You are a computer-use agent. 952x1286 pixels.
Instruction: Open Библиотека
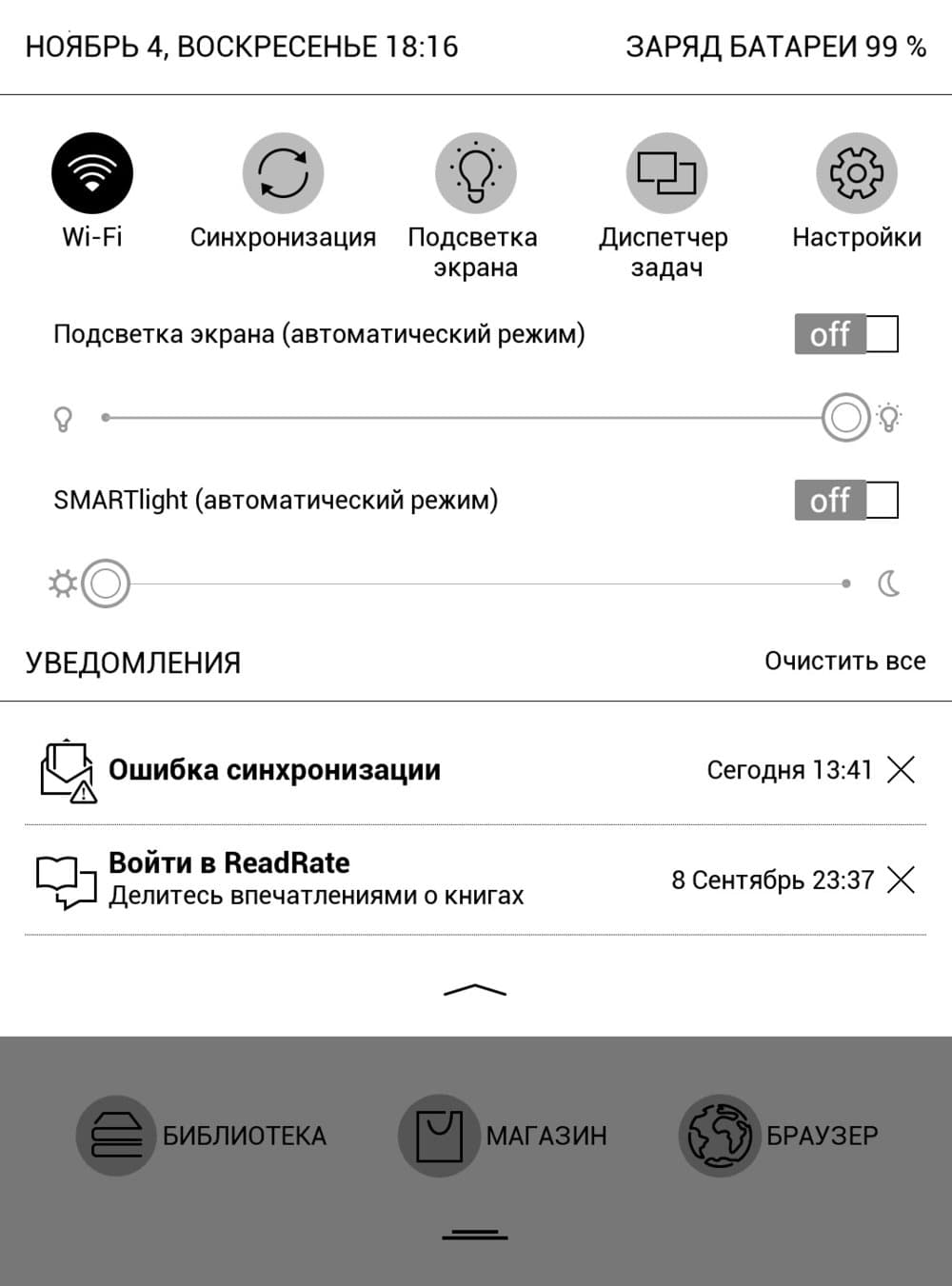(202, 1136)
